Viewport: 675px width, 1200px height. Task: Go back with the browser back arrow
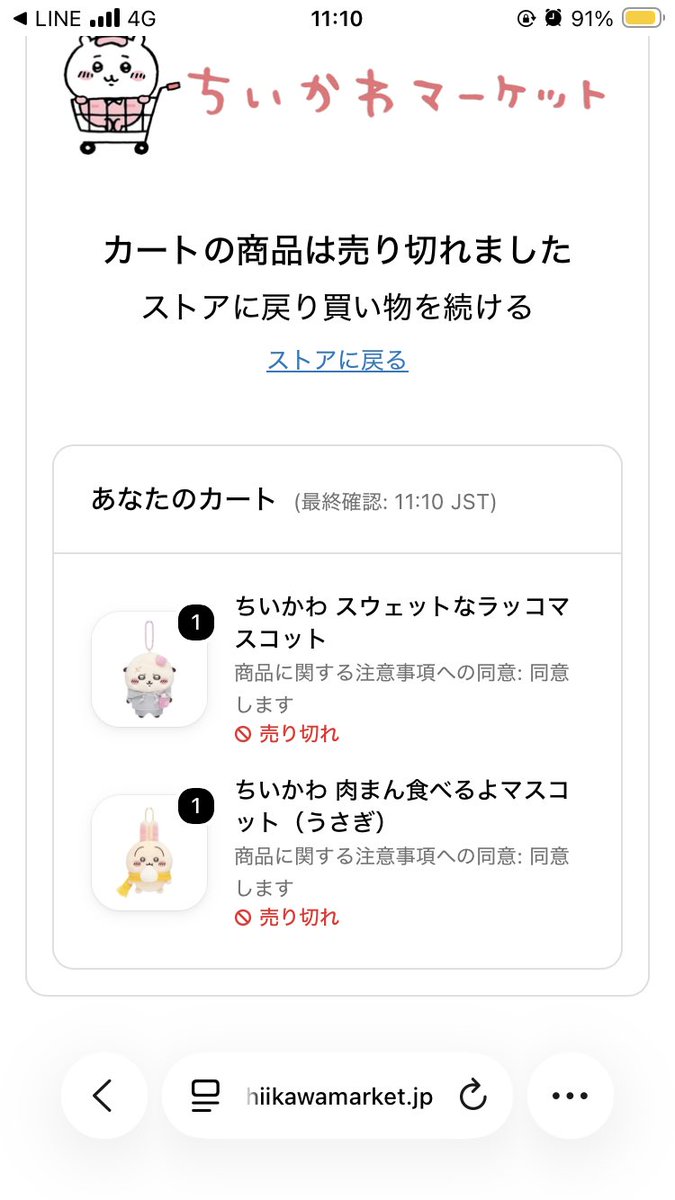pos(104,1096)
